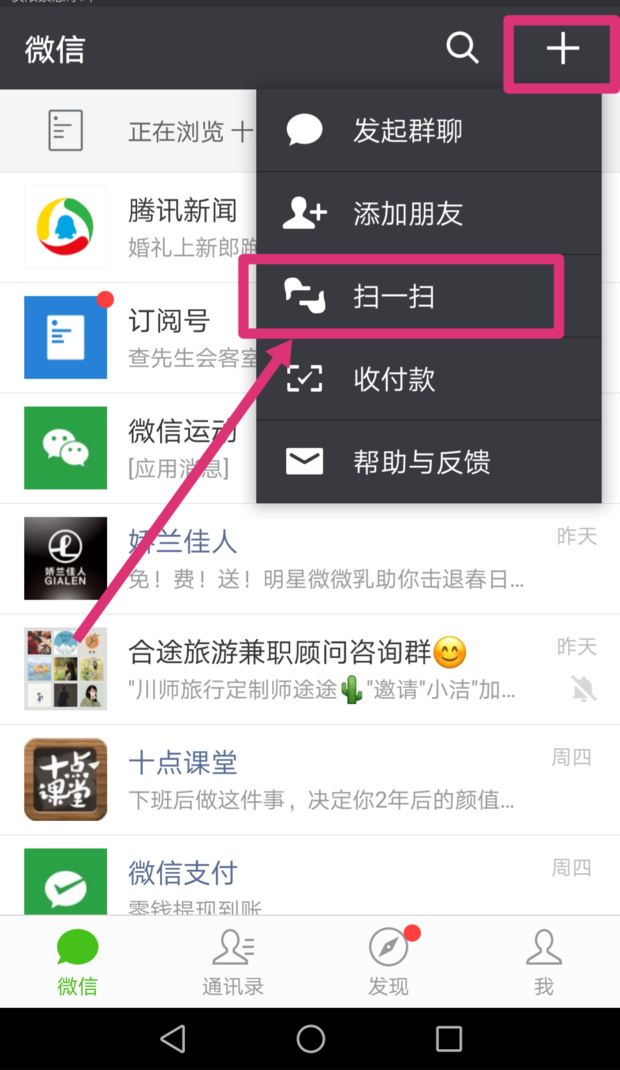Select the 微信 chats tab
Image resolution: width=620 pixels, height=1070 pixels.
(77, 962)
